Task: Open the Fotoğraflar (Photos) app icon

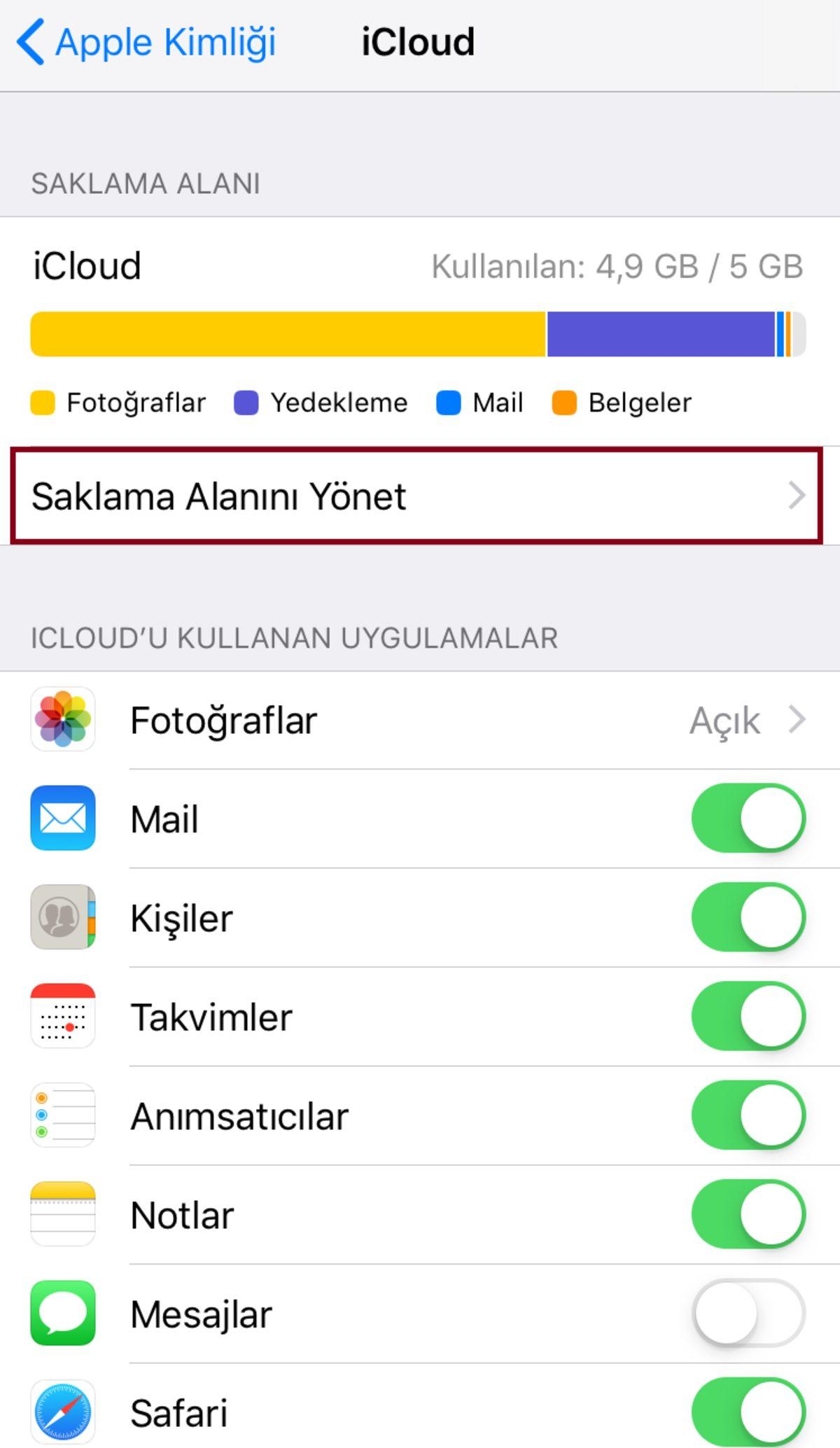Action: [x=62, y=720]
